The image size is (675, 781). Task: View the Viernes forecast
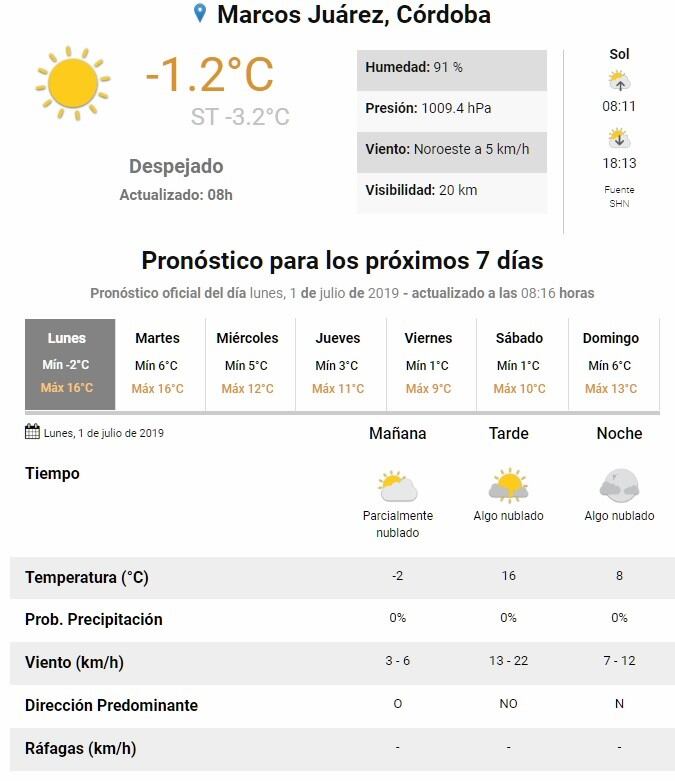[x=428, y=364]
